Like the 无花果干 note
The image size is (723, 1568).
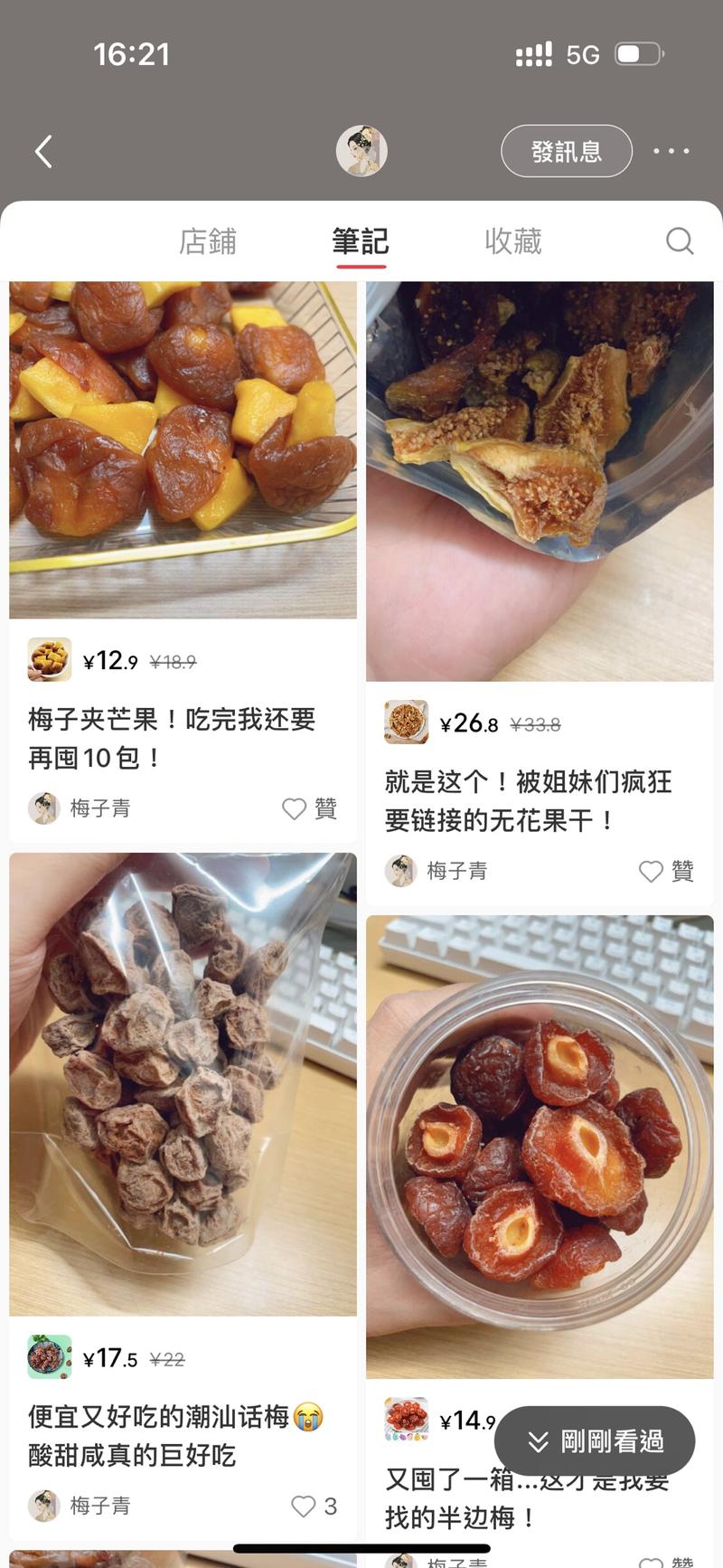point(652,871)
